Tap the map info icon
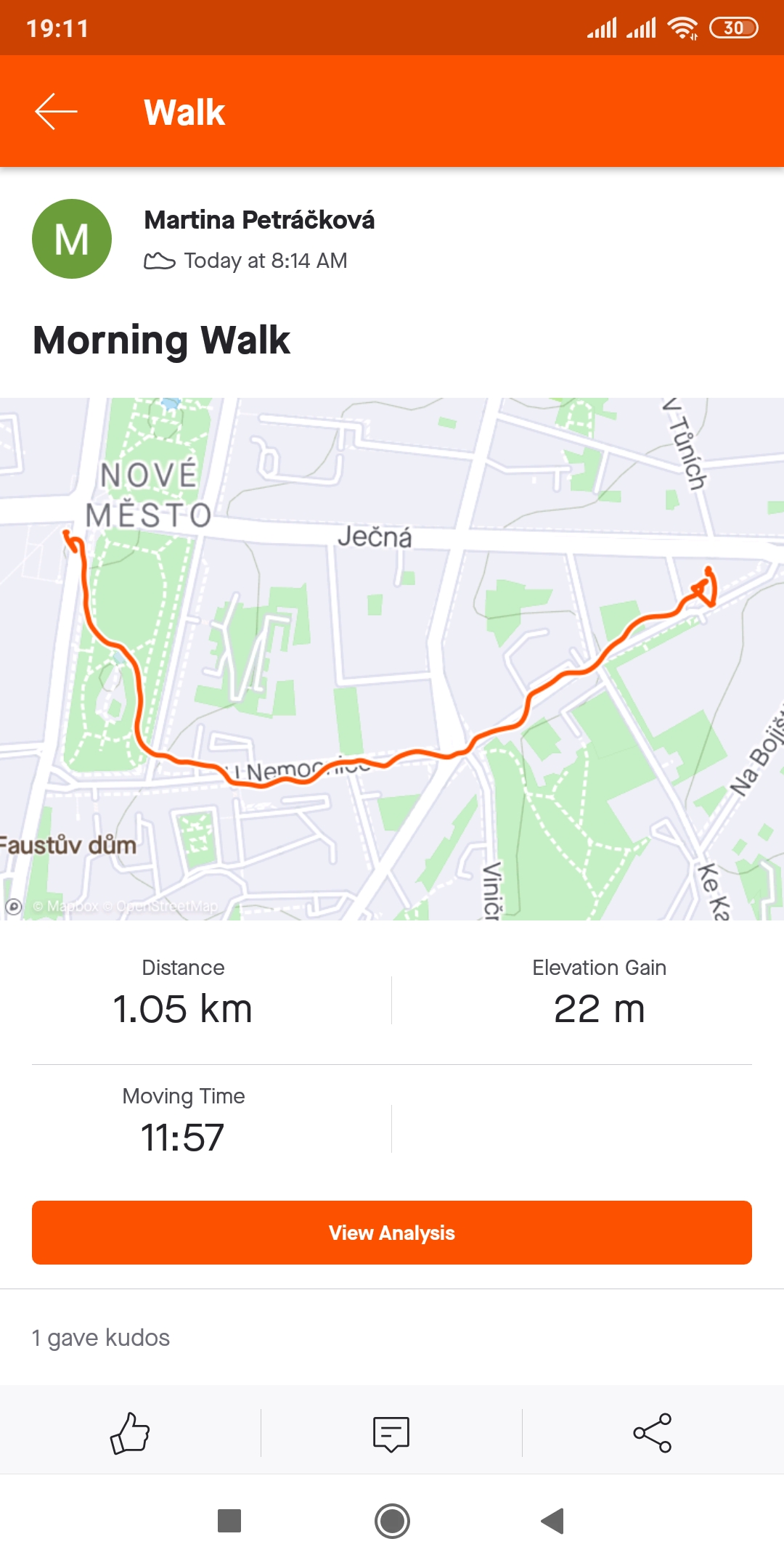Screen dimensions: 784x1568 tap(14, 906)
